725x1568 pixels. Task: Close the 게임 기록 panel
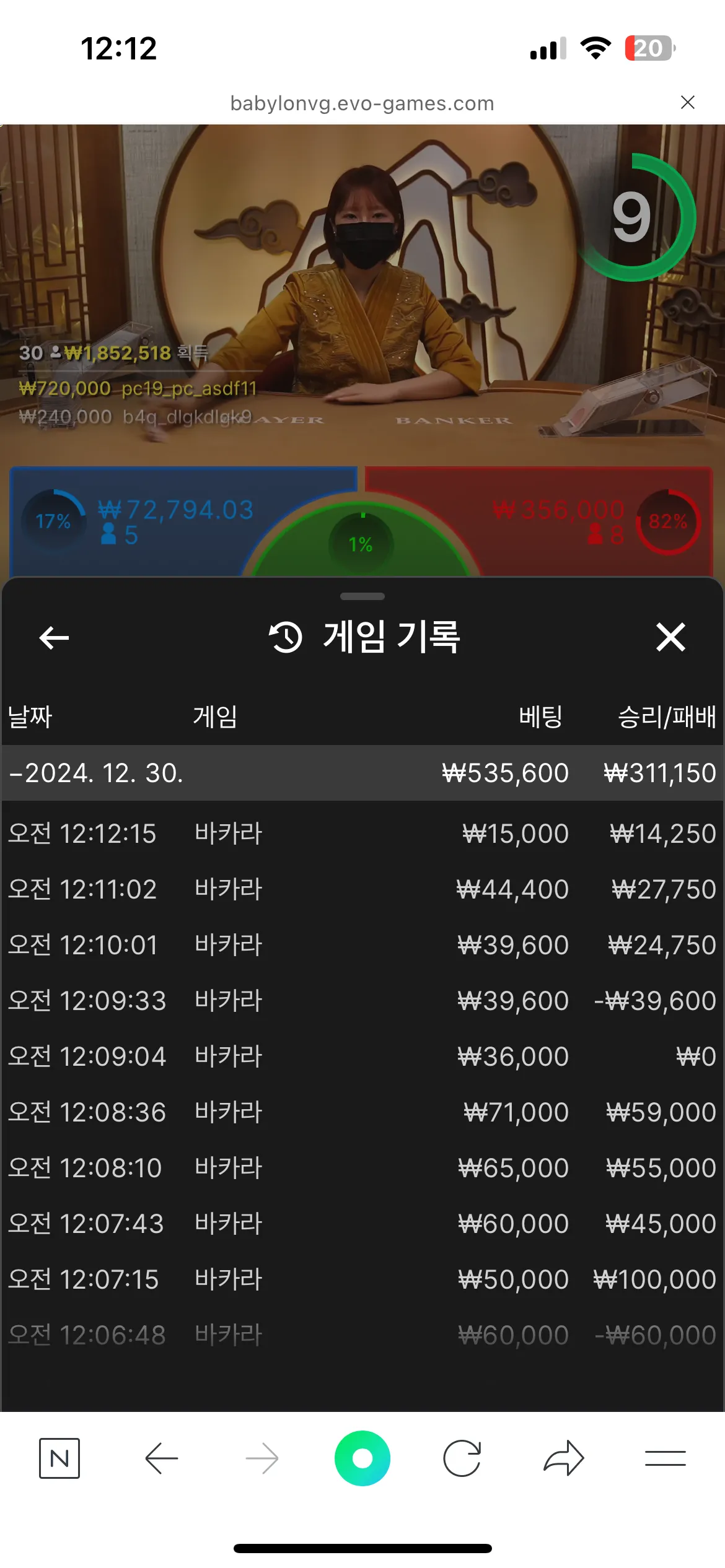coord(670,637)
